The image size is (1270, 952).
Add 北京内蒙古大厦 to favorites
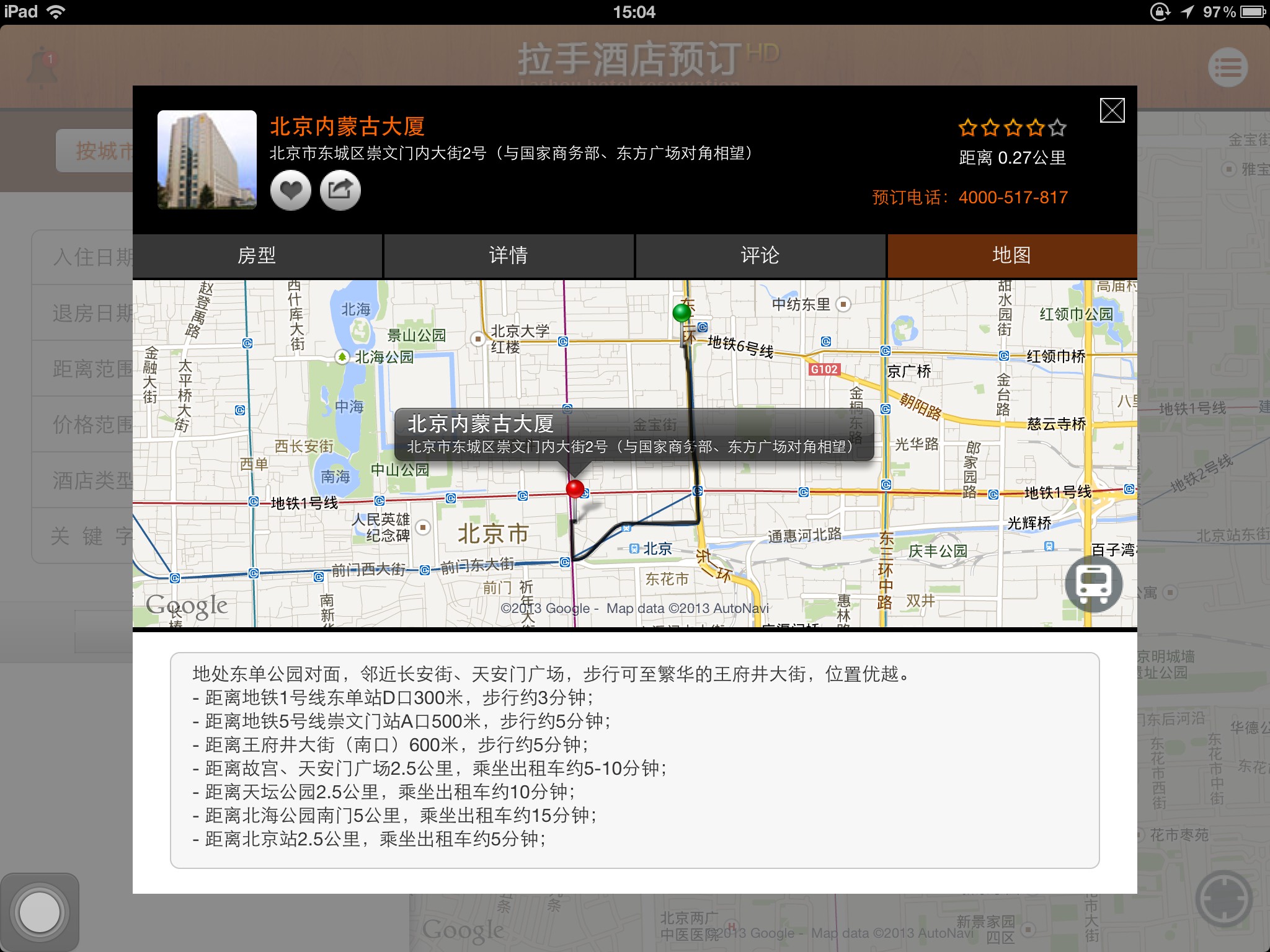(290, 190)
